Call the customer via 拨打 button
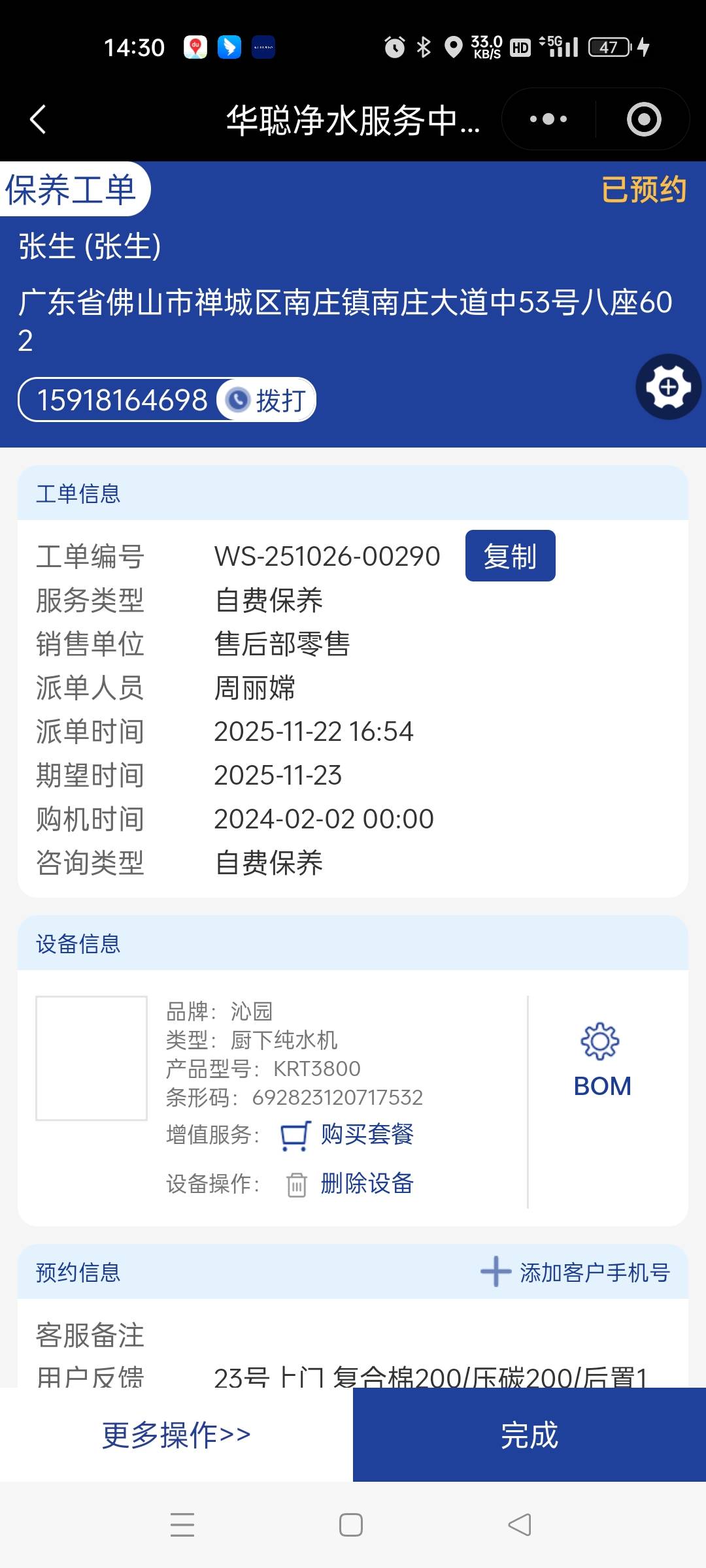Image resolution: width=706 pixels, height=1568 pixels. [268, 400]
